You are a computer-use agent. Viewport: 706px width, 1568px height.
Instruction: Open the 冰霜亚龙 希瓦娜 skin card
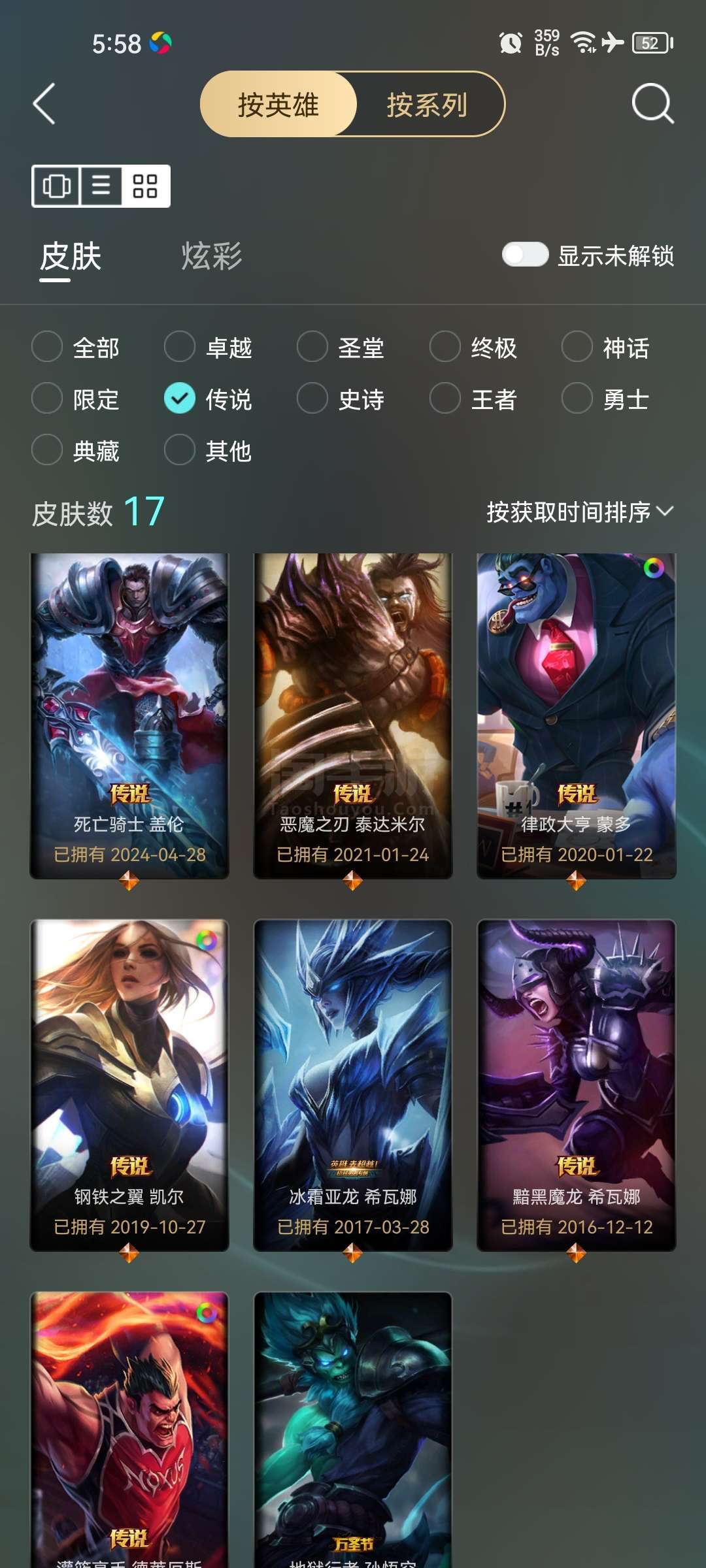point(353,1085)
